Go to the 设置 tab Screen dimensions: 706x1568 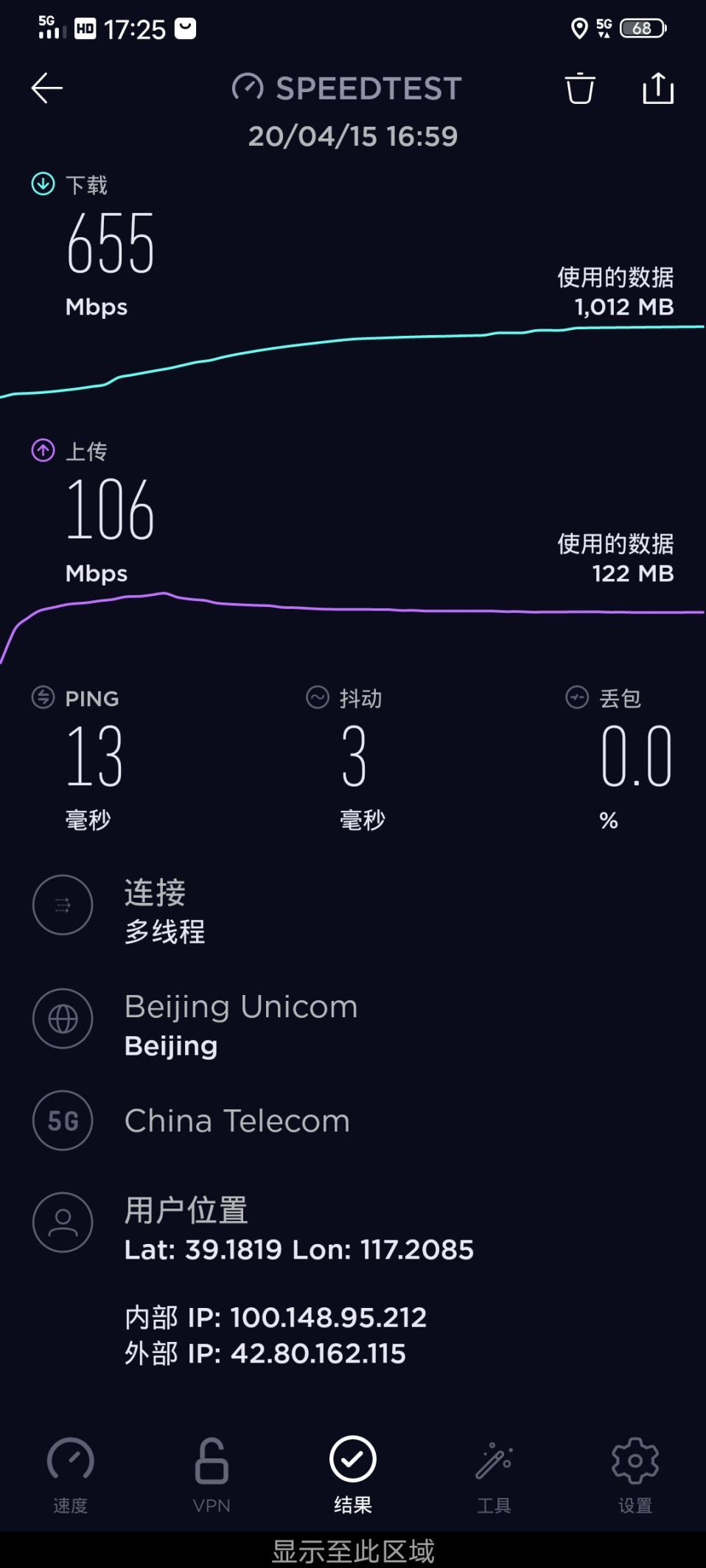click(635, 1474)
